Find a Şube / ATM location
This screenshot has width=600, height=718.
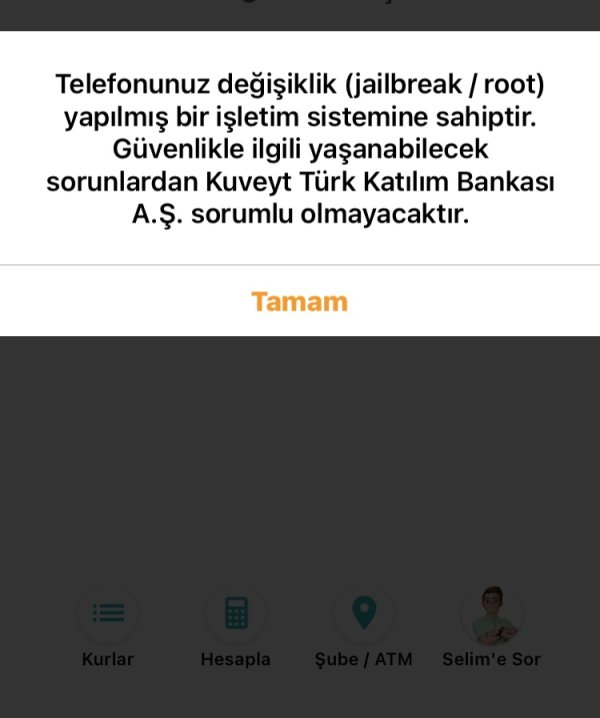coord(364,614)
